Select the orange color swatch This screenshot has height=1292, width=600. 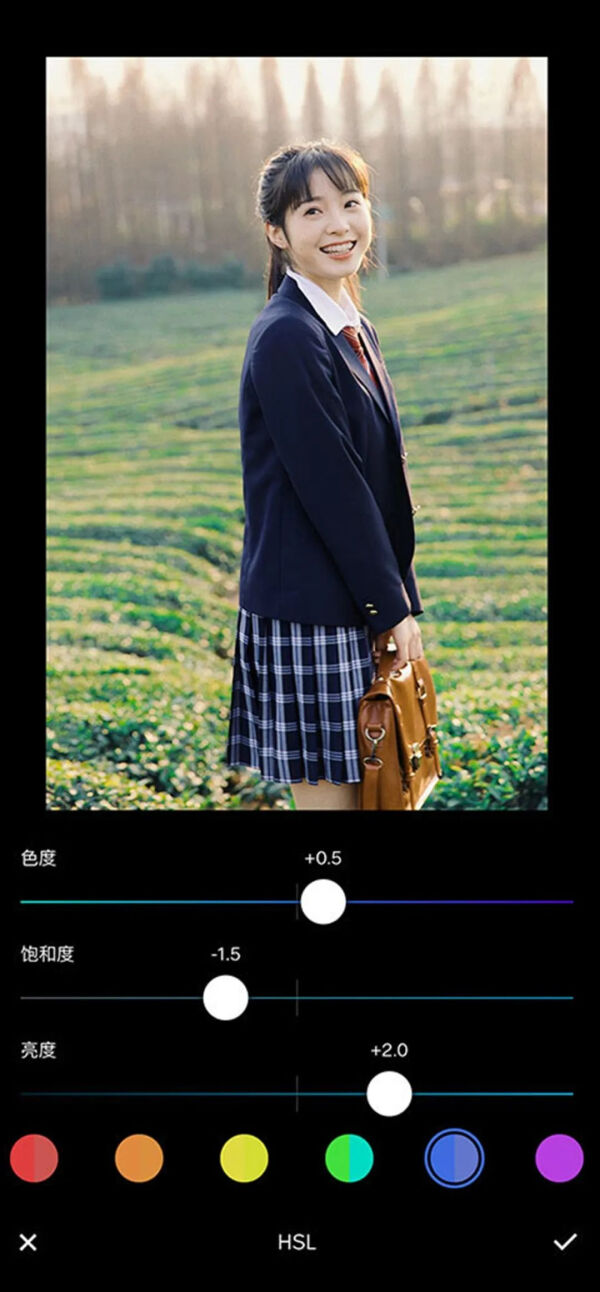(139, 1159)
